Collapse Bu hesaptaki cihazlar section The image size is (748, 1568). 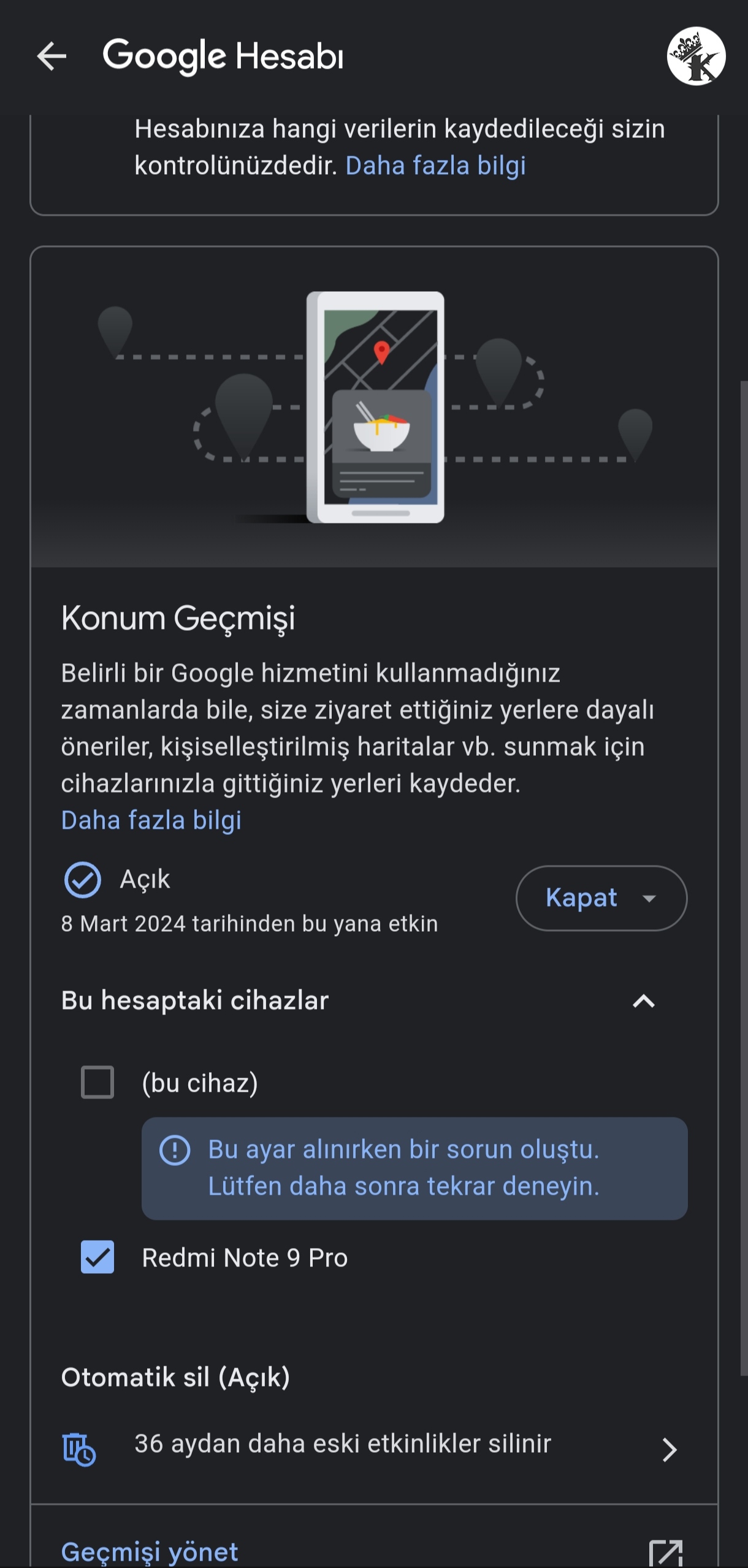[643, 1002]
